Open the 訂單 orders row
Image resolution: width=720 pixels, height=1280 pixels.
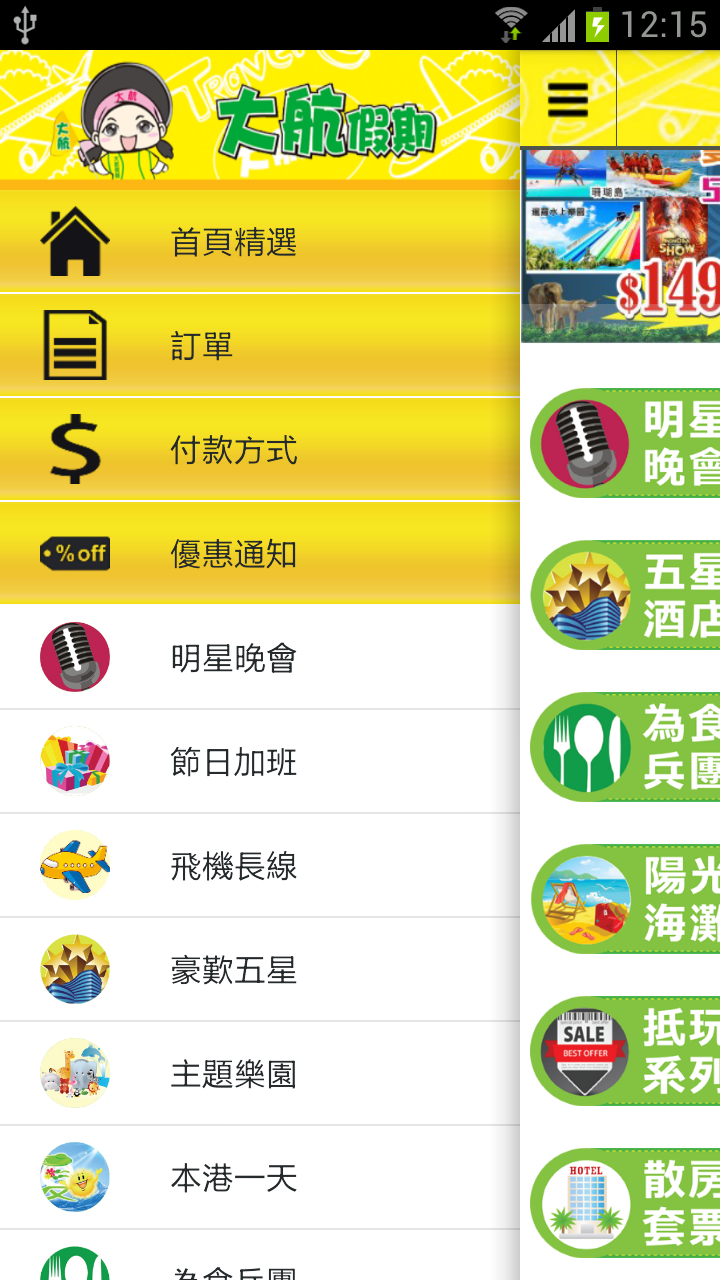(x=260, y=347)
